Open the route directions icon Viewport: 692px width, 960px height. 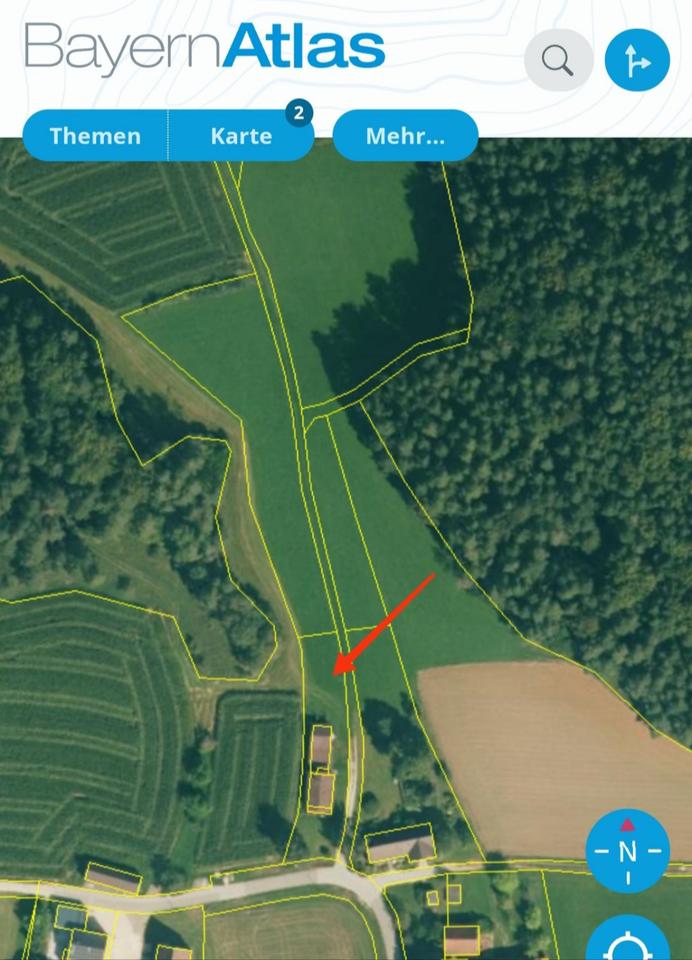637,60
